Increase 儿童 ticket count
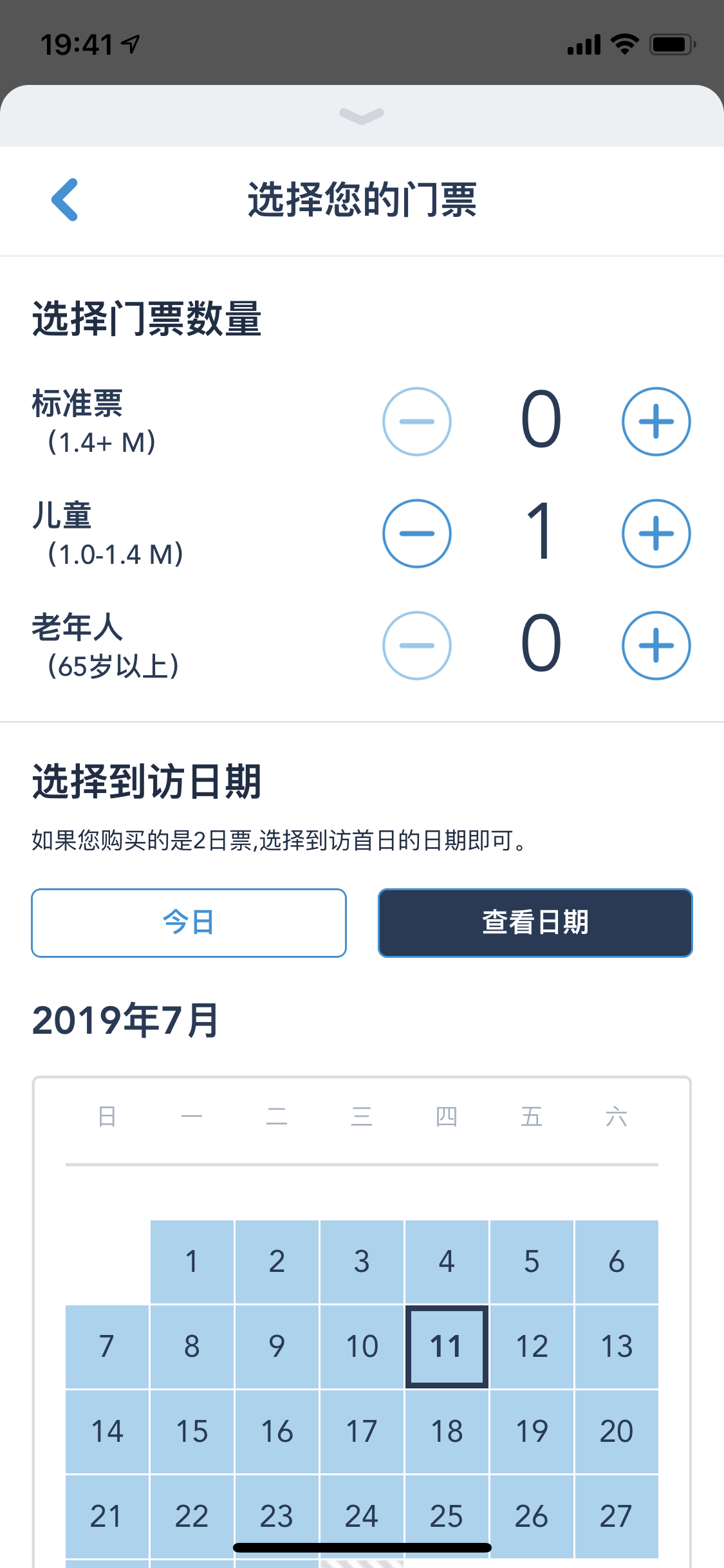The image size is (724, 1568). click(x=656, y=534)
